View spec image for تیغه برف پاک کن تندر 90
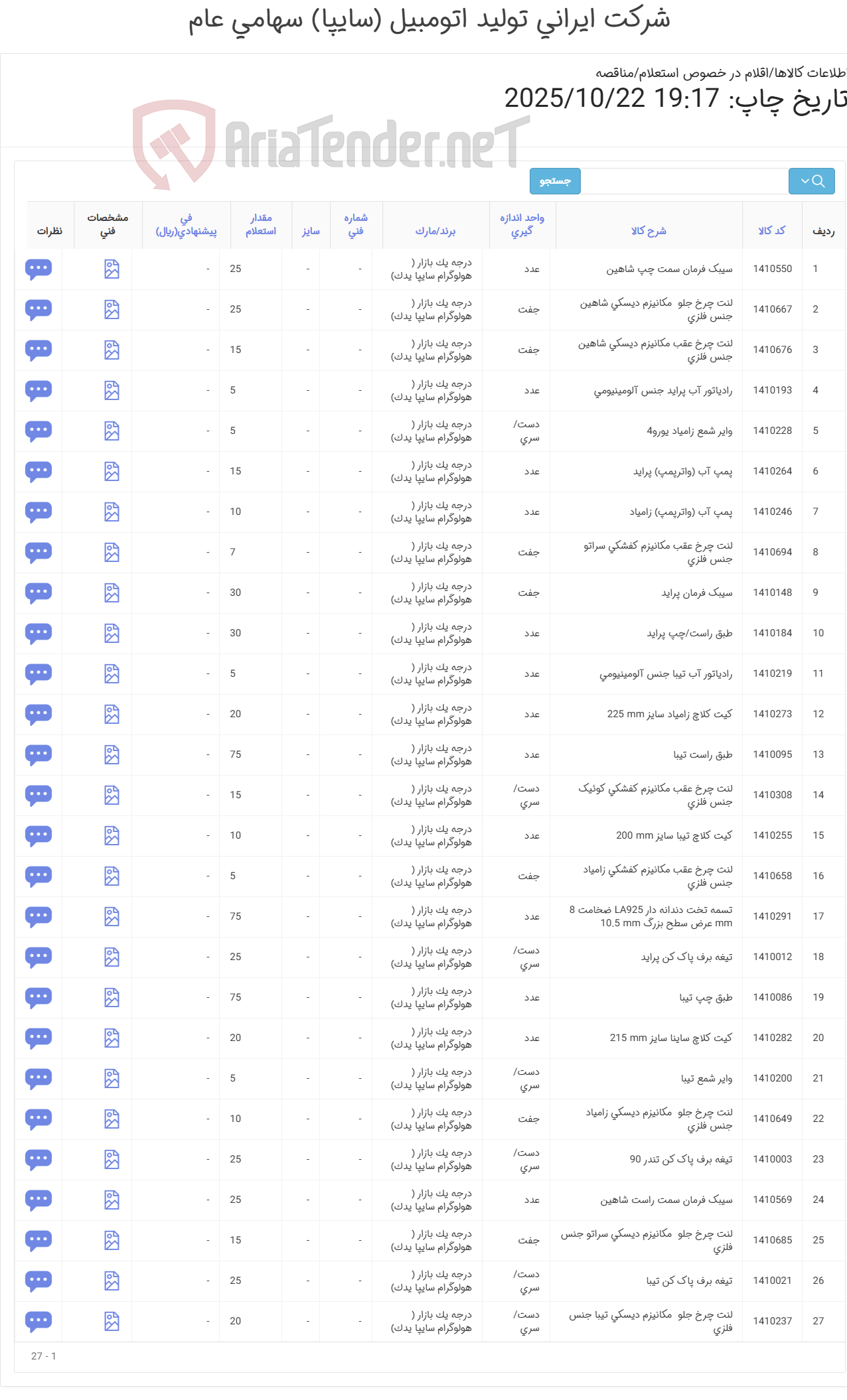The image size is (847, 1400). (110, 1159)
